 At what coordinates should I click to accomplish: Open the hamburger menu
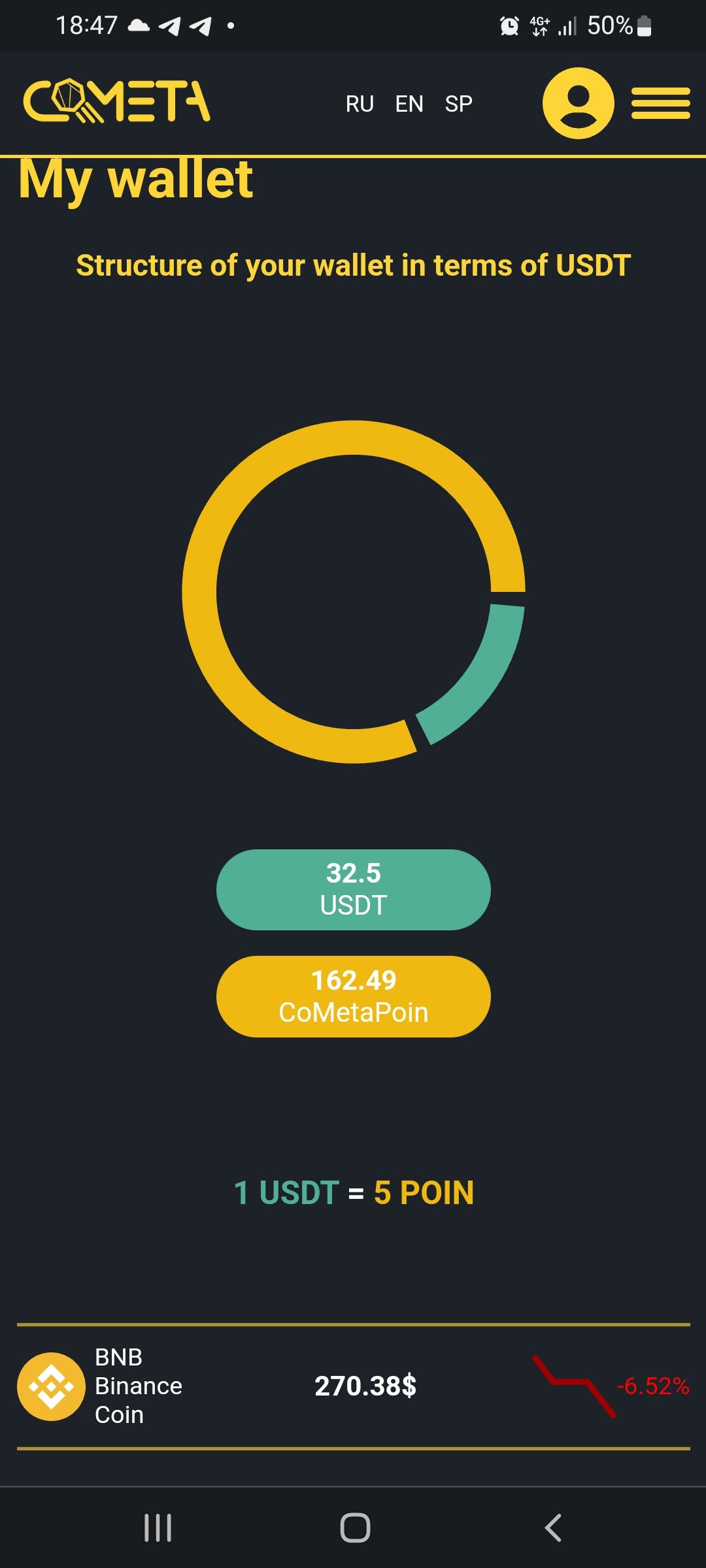(x=660, y=103)
